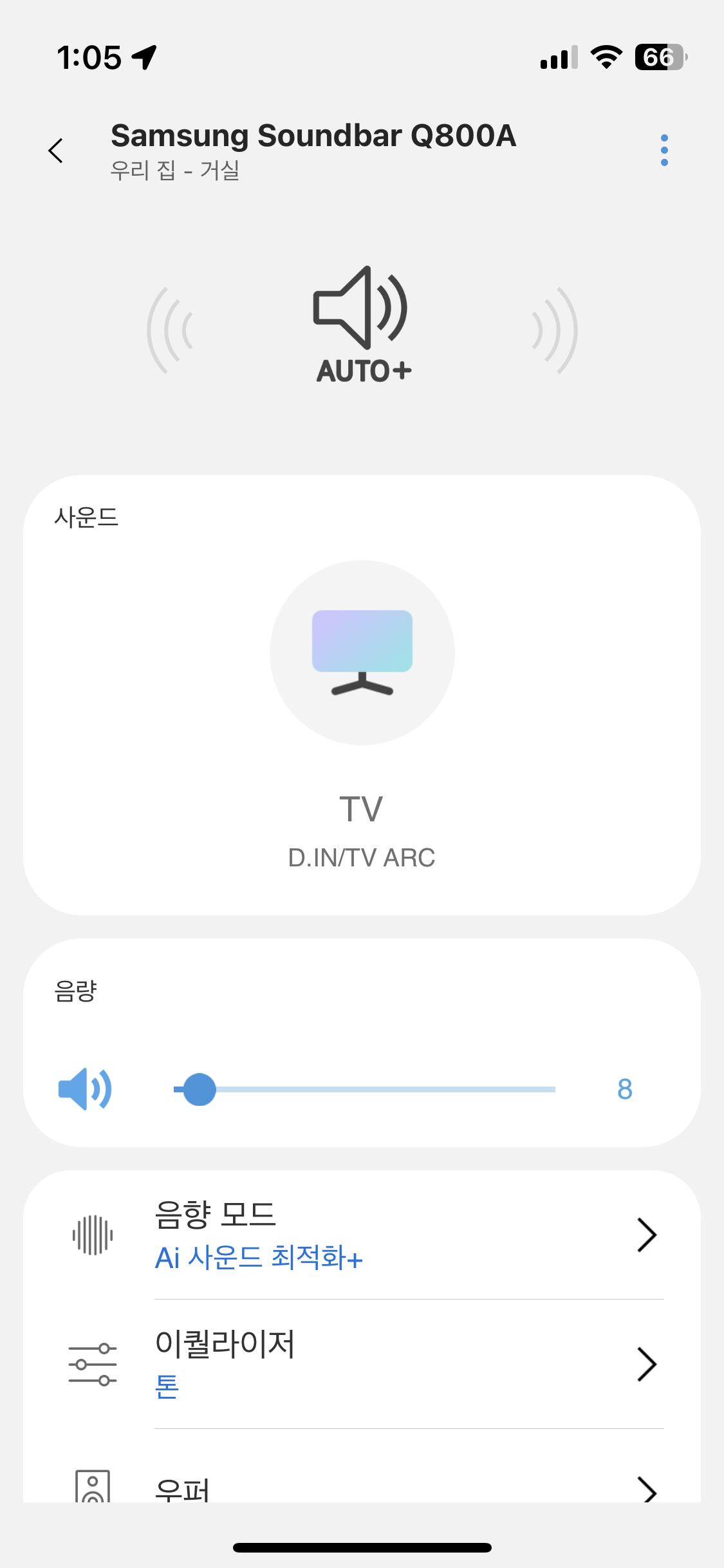Image resolution: width=724 pixels, height=1568 pixels.
Task: Go back from the Soundbar Q800A page
Action: pos(56,151)
